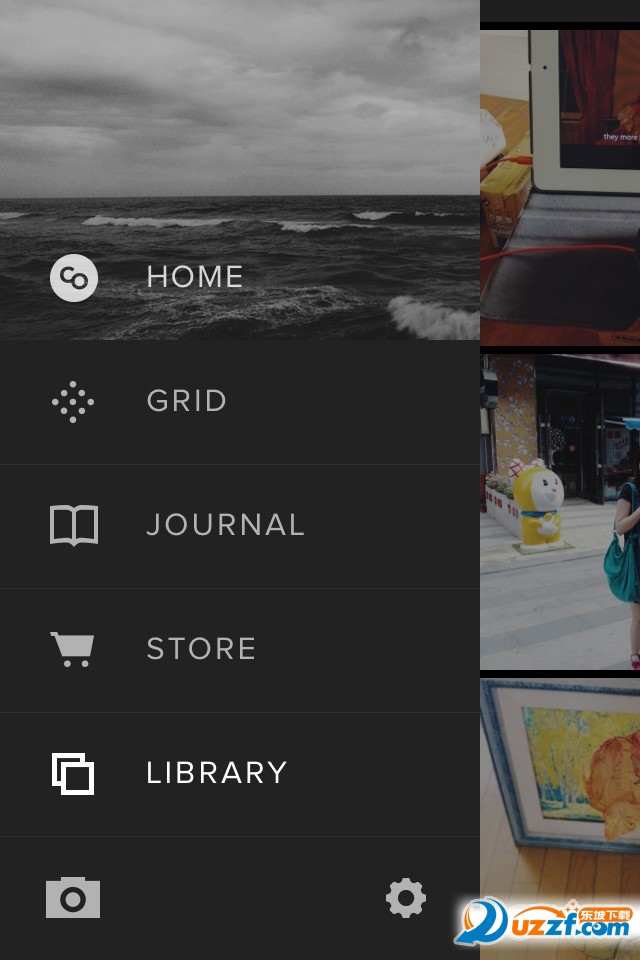Launch the camera
The width and height of the screenshot is (640, 960).
click(73, 898)
